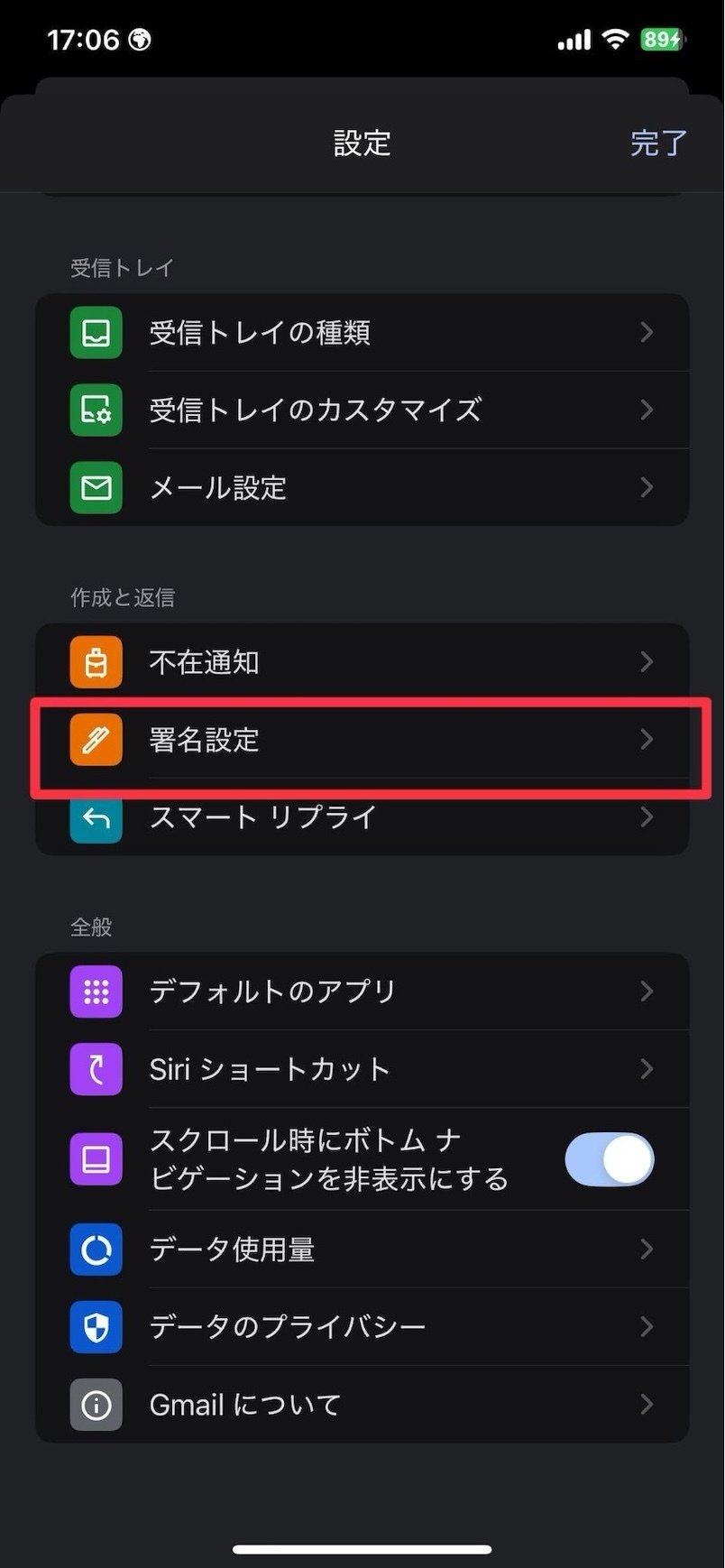Tap 完了 to close settings
725x1568 pixels.
tap(657, 143)
